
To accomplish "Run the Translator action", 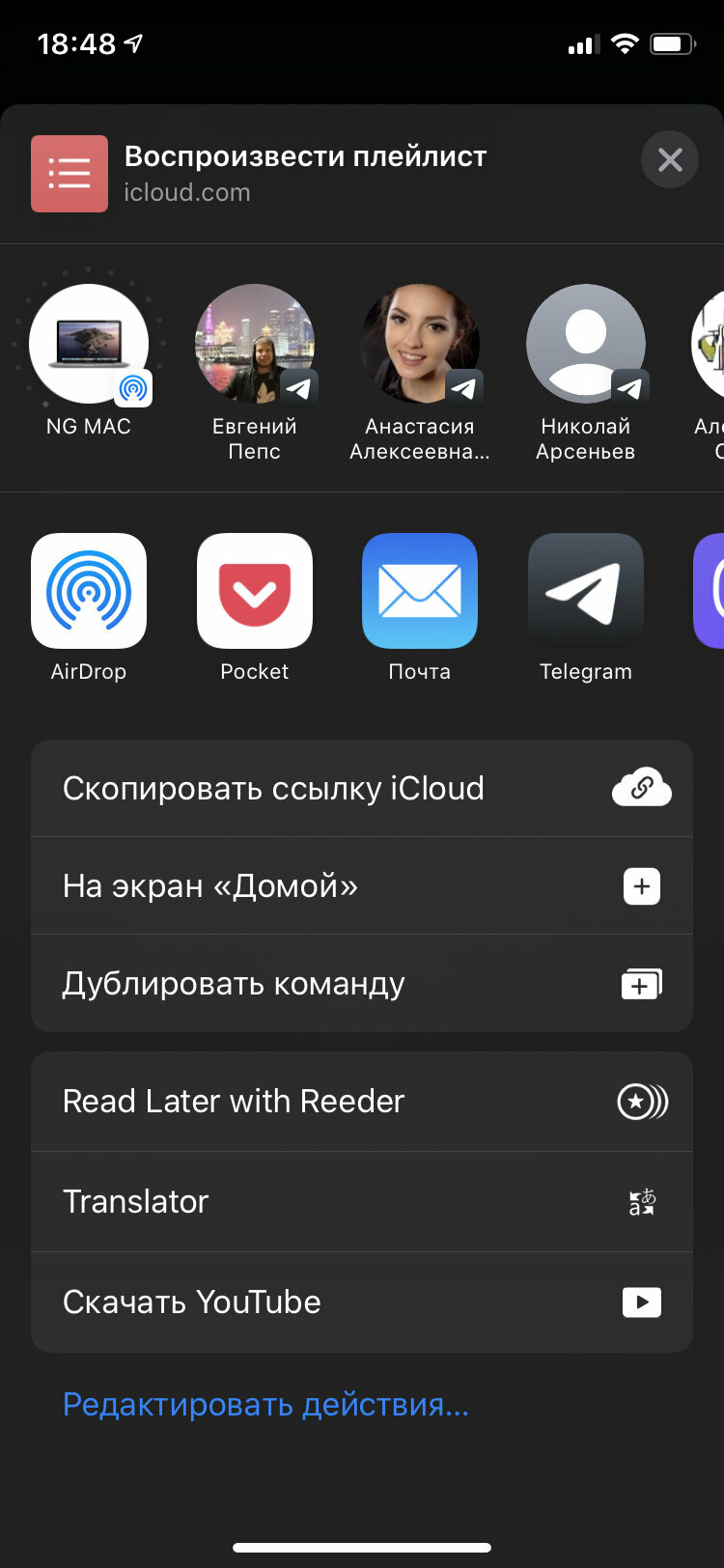I will [x=362, y=1202].
